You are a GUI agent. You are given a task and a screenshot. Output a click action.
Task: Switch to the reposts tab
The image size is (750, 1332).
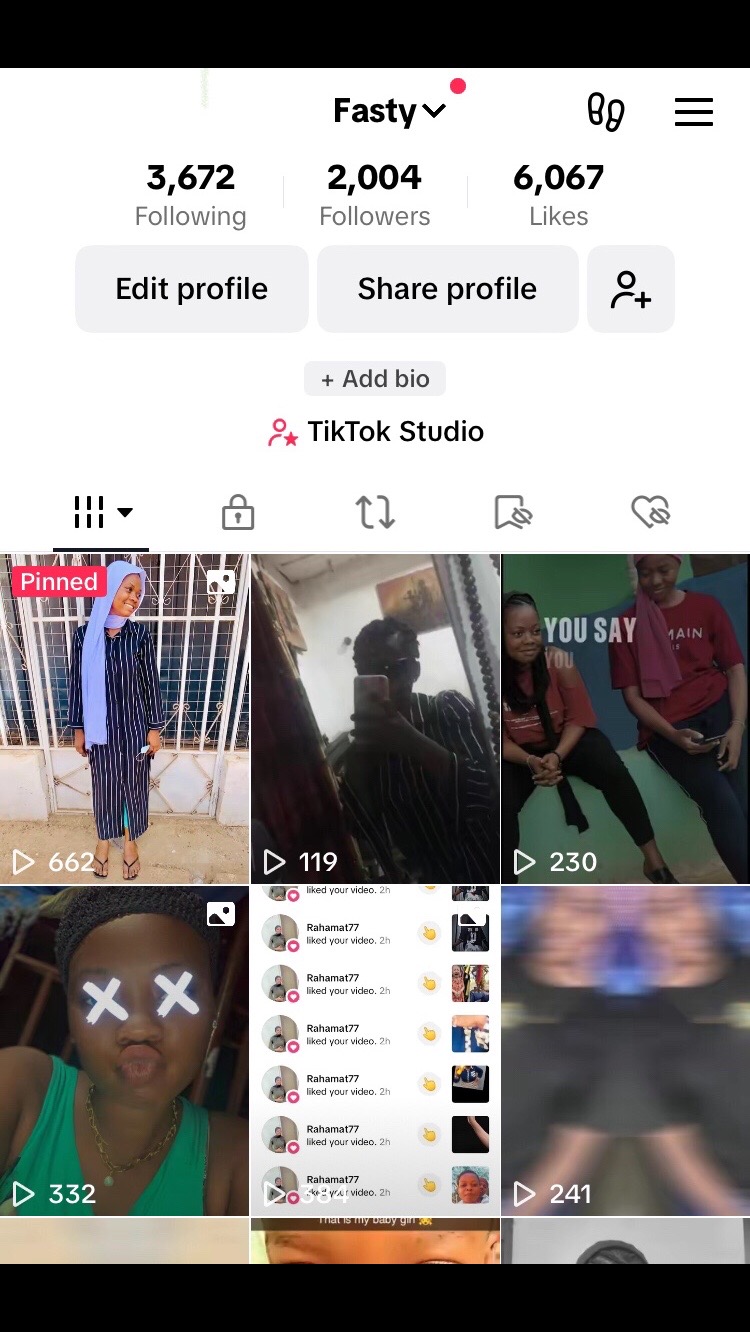(x=375, y=513)
